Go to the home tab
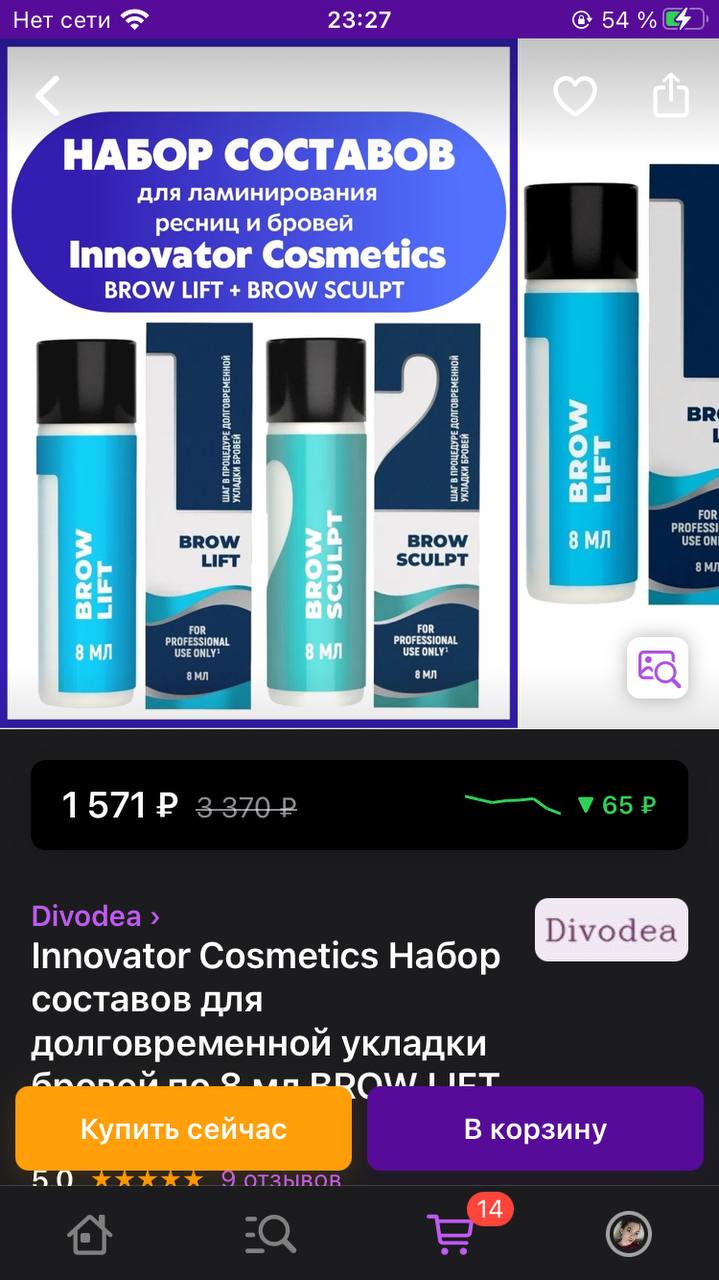 point(89,1235)
